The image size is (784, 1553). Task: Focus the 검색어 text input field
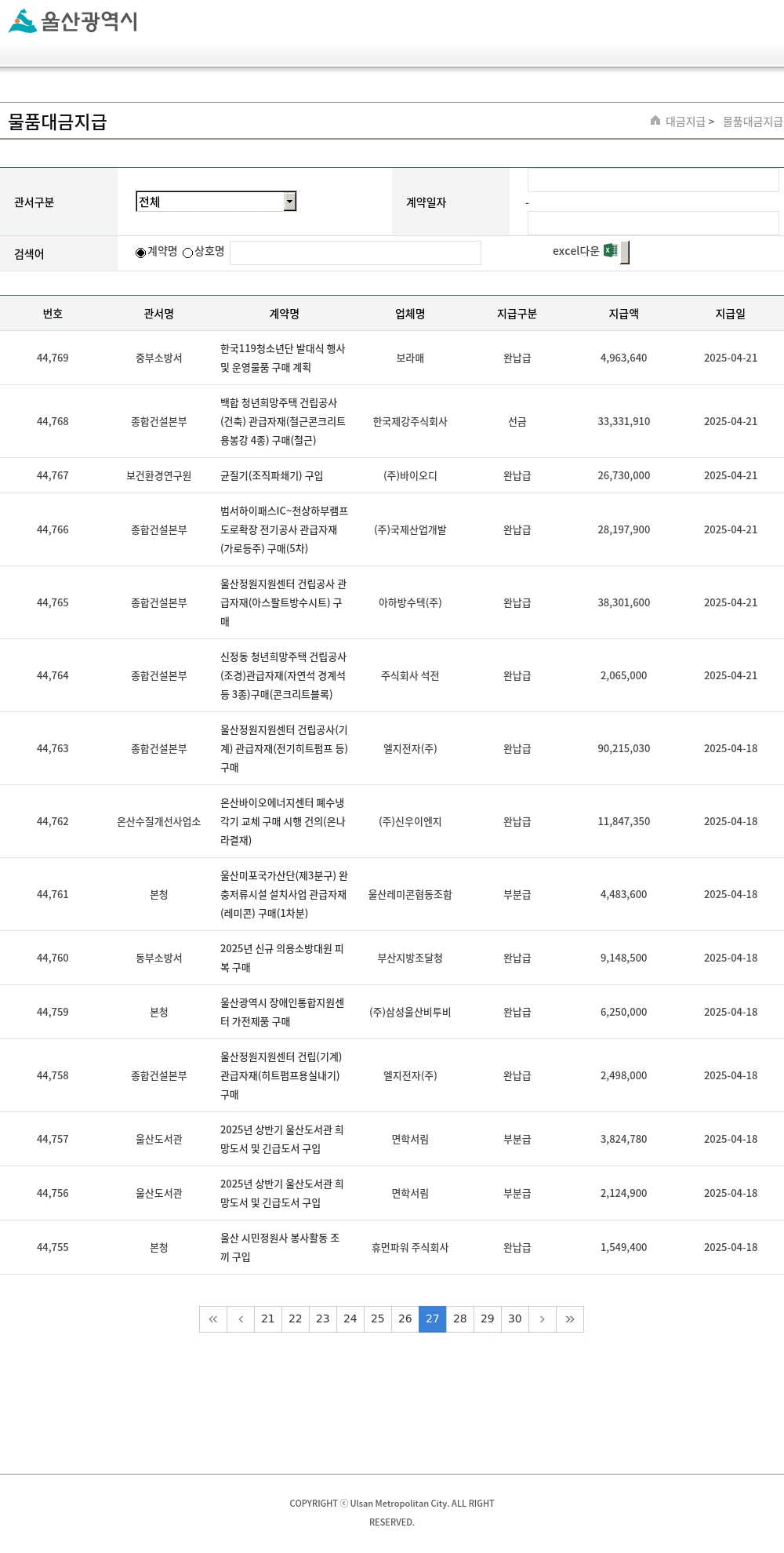point(355,253)
